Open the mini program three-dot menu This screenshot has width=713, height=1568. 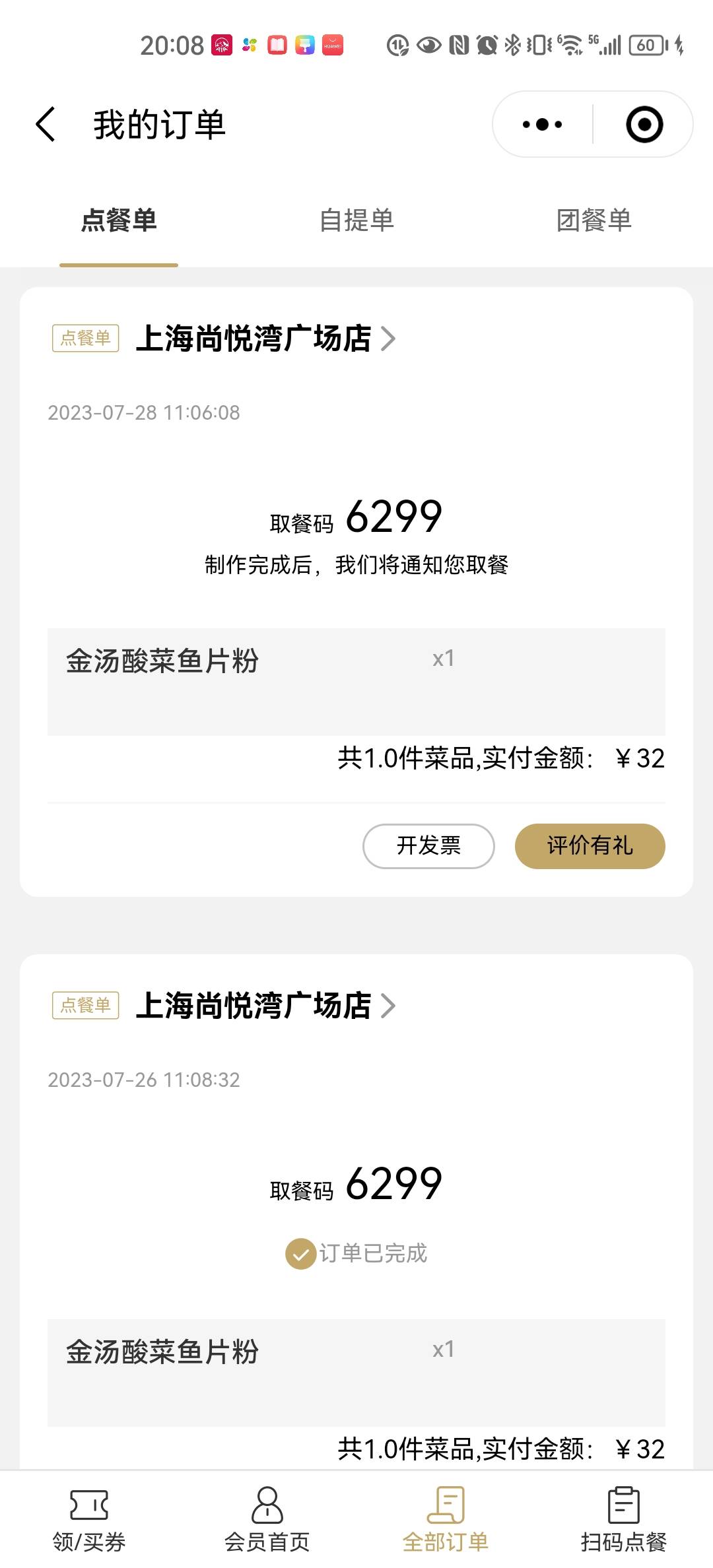click(x=542, y=124)
